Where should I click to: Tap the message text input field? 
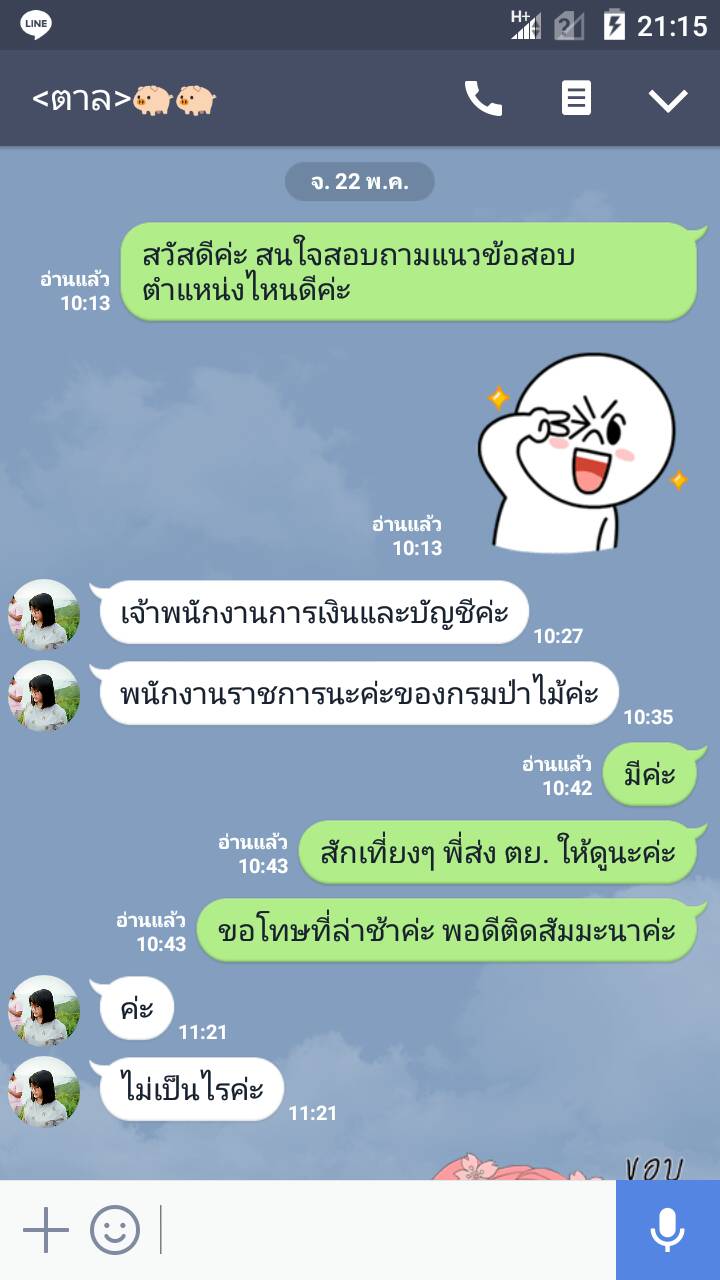click(385, 1230)
